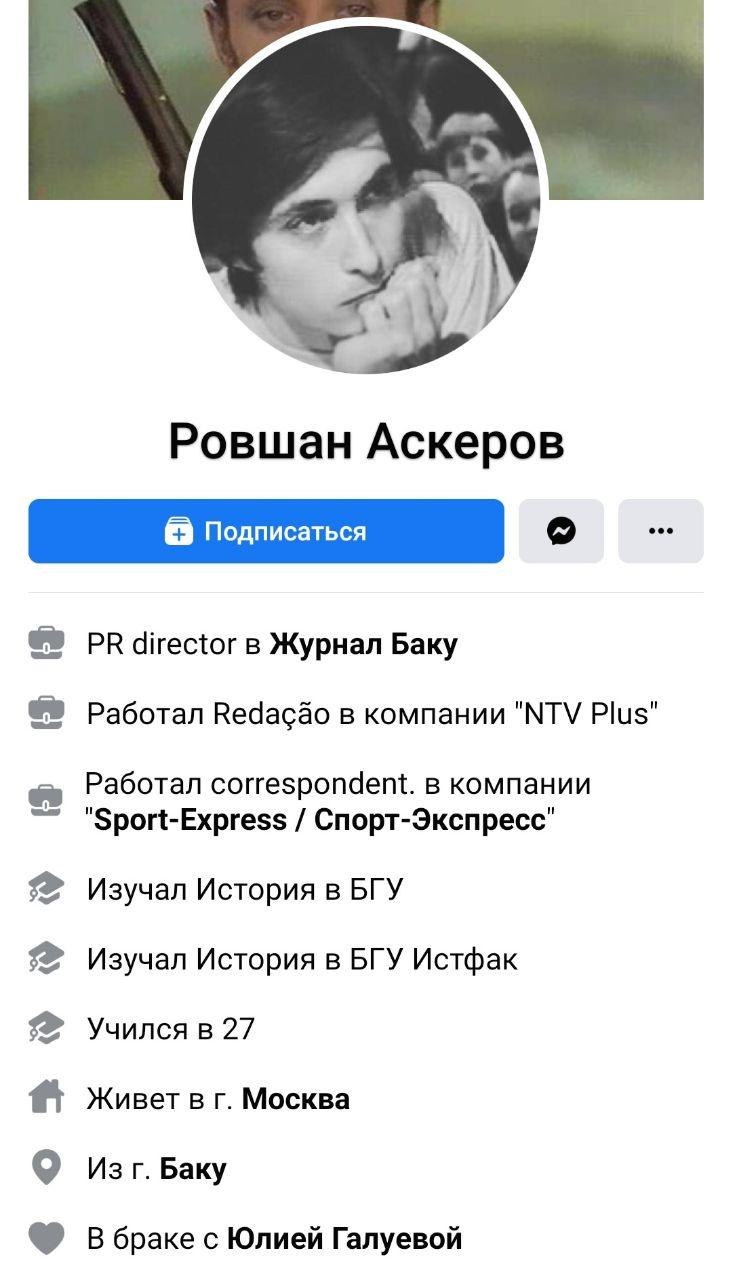The image size is (732, 1280).
Task: Open the Баку hometown page
Action: click(x=193, y=1169)
